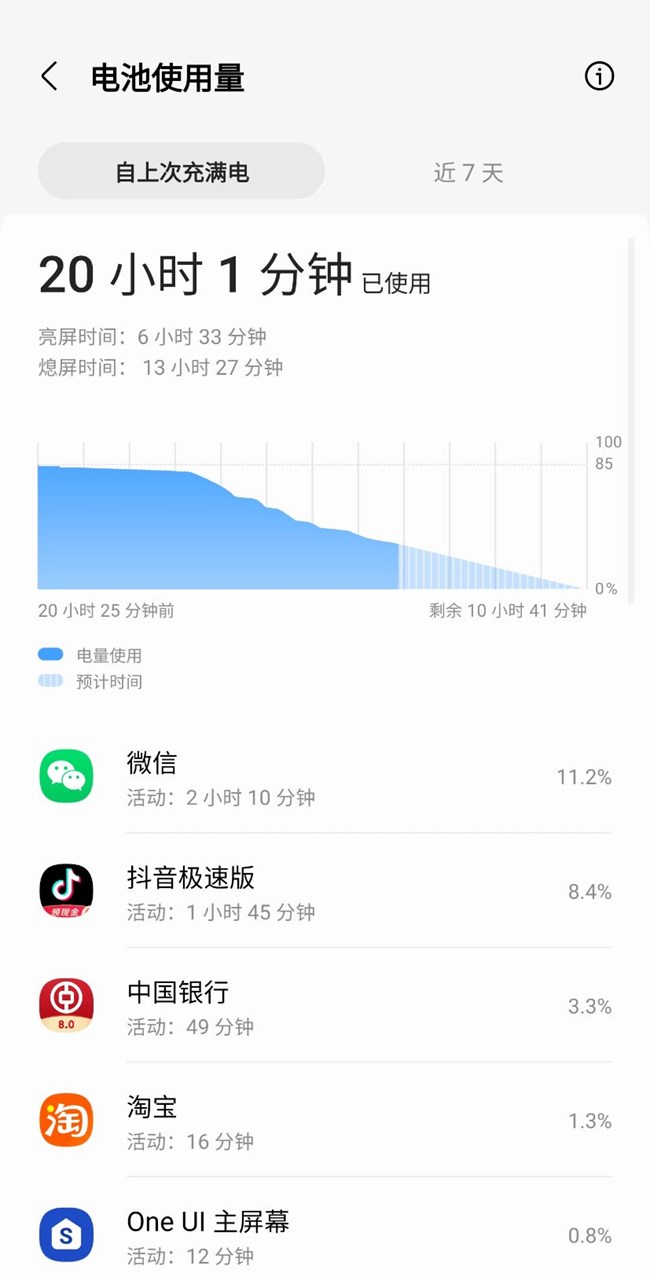The image size is (650, 1273).
Task: Open the info icon for battery usage
Action: 599,76
